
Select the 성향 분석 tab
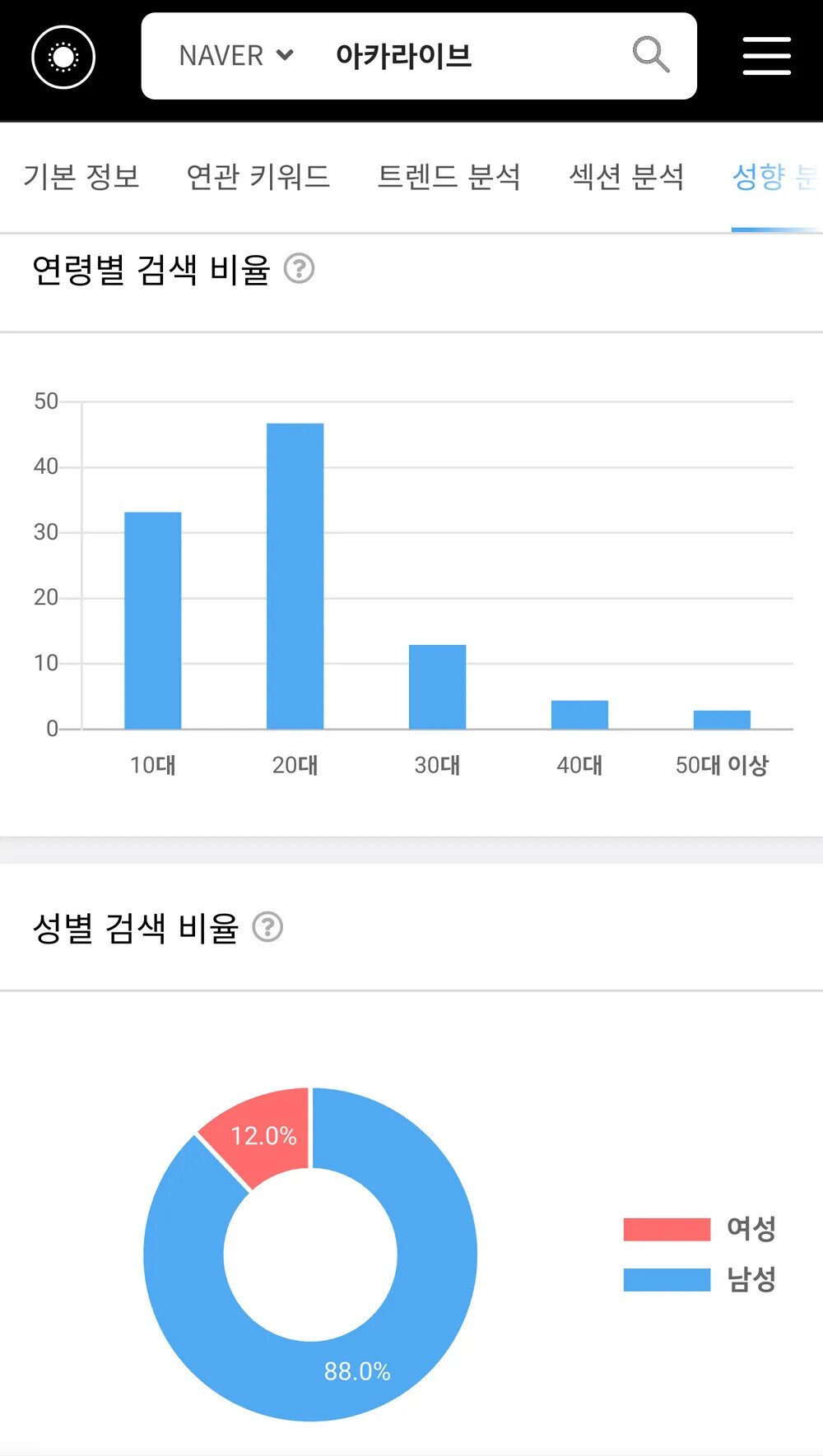(777, 177)
